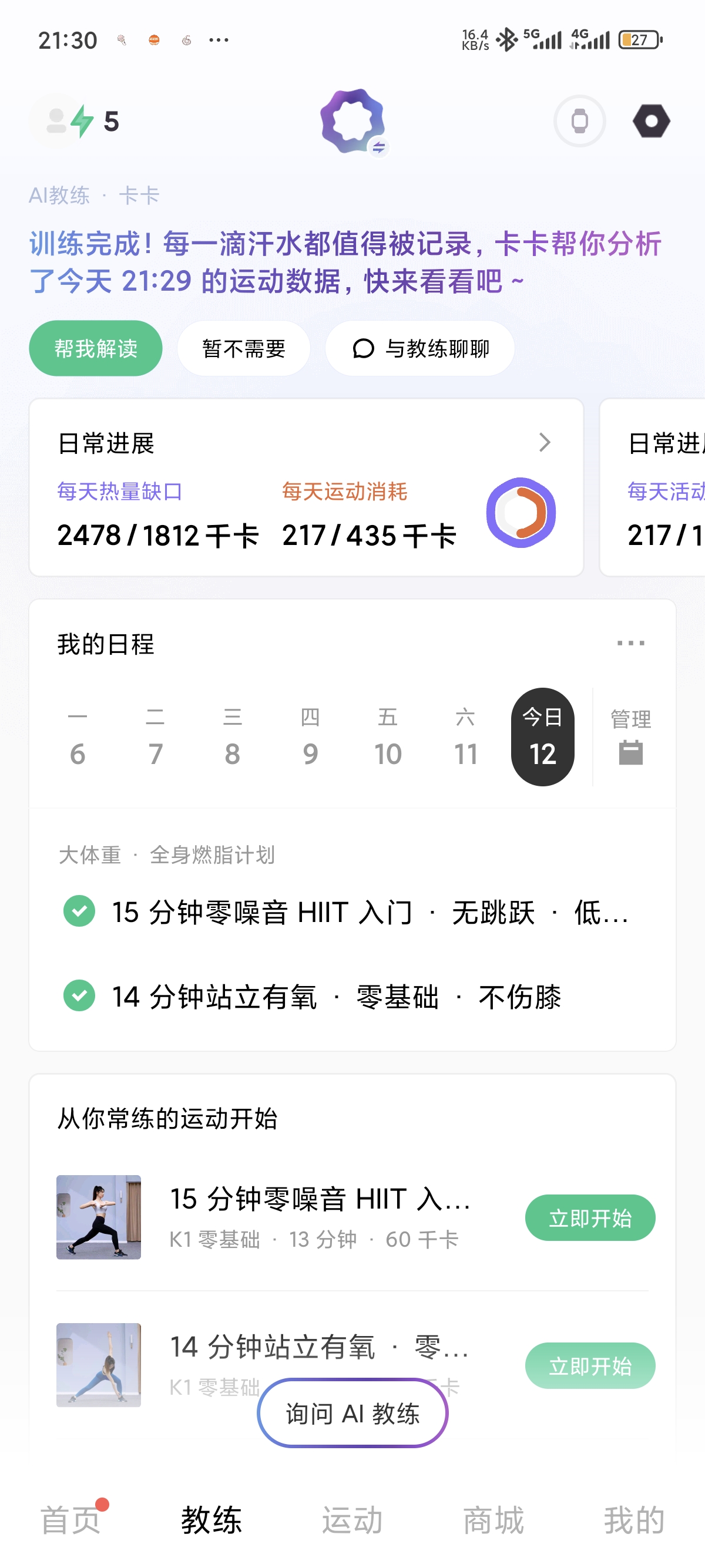Screen dimensions: 705x1568
Task: Open the 我的日程 overflow menu
Action: [630, 643]
